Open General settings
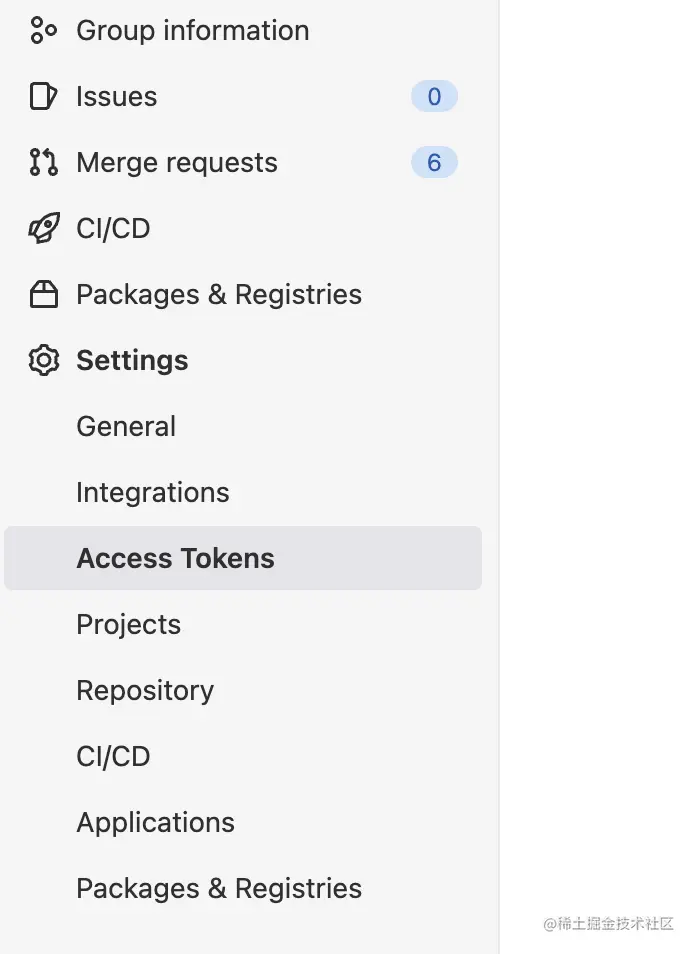Screen dimensions: 696x954 [126, 427]
